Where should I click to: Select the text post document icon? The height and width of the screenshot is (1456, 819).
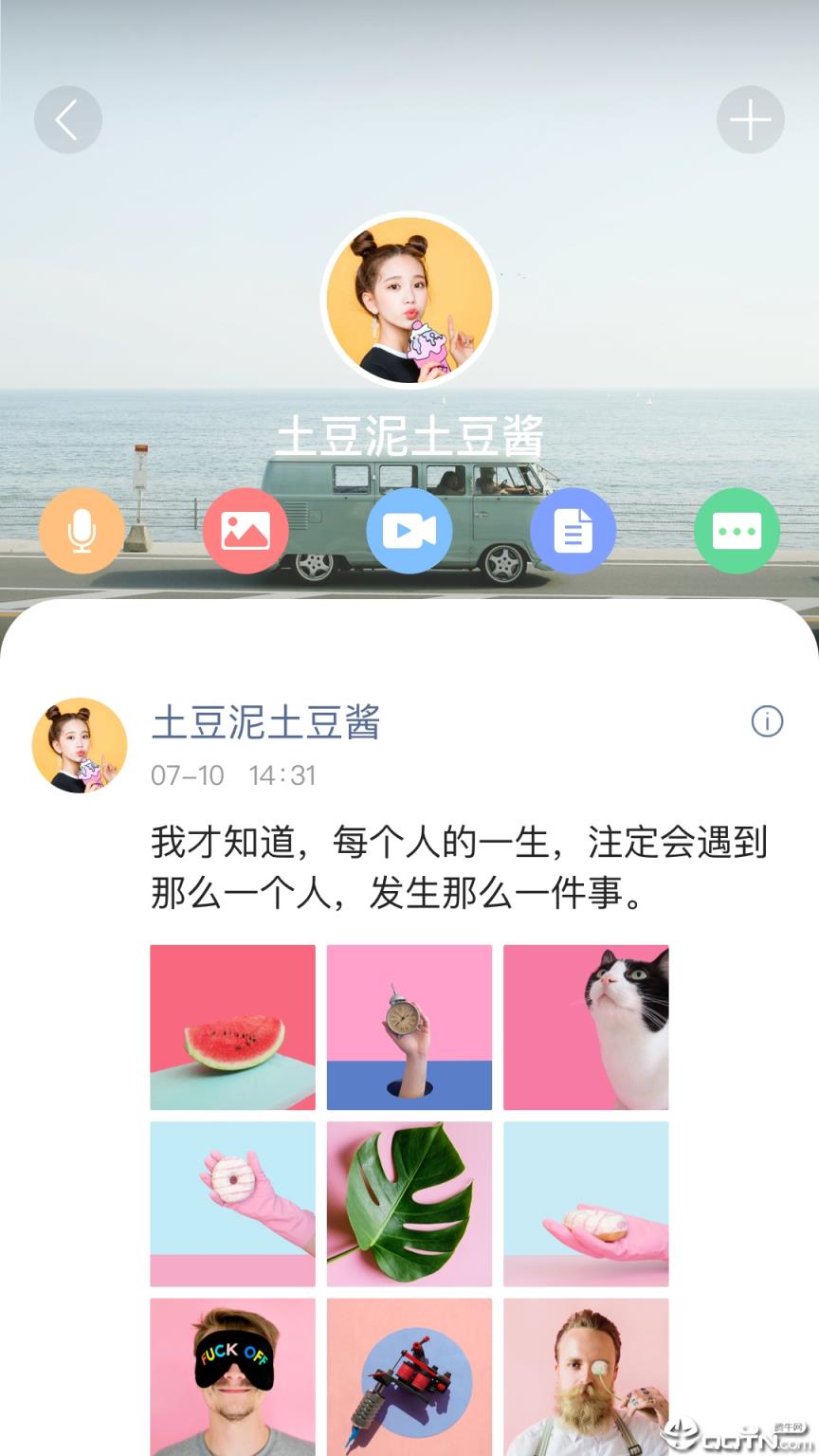pyautogui.click(x=572, y=531)
